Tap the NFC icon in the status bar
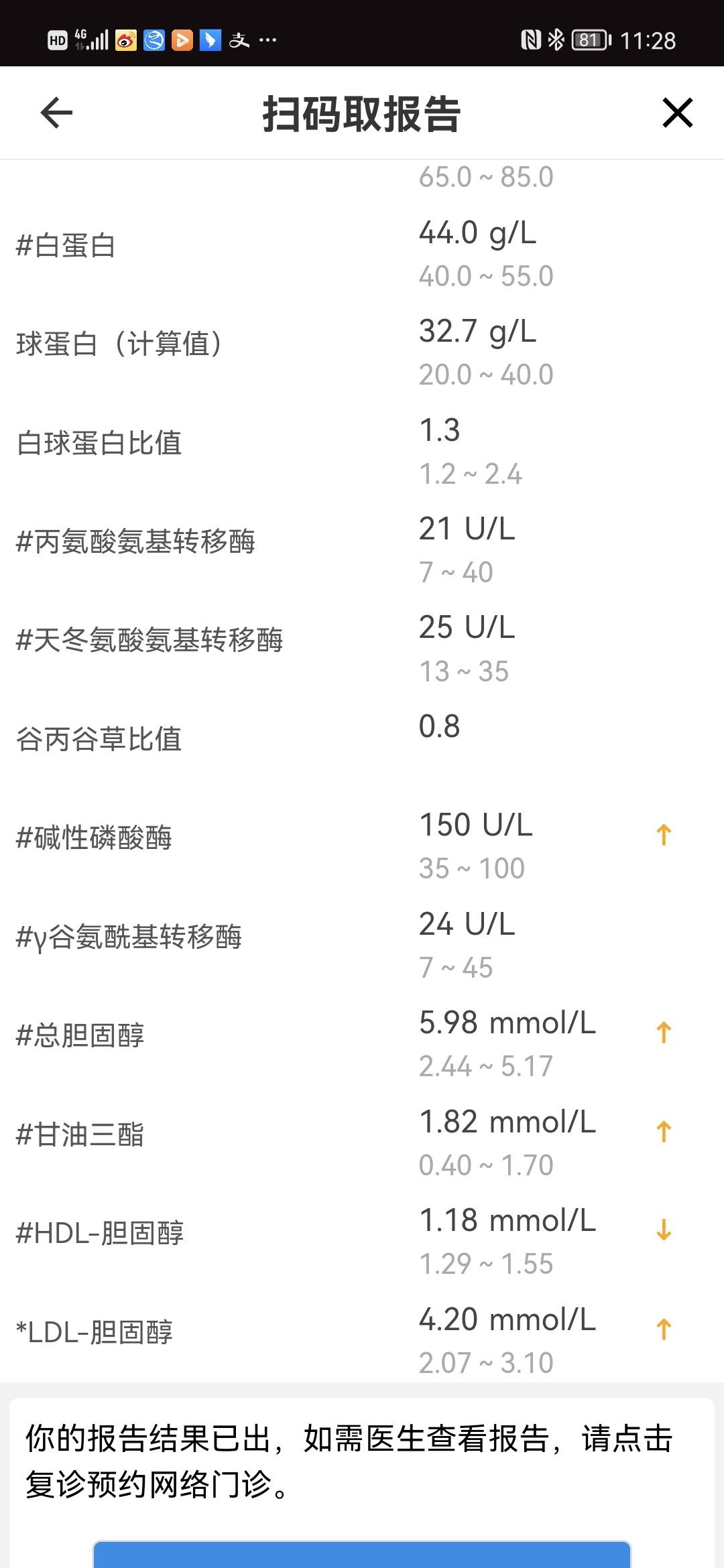The image size is (724, 1568). (530, 40)
